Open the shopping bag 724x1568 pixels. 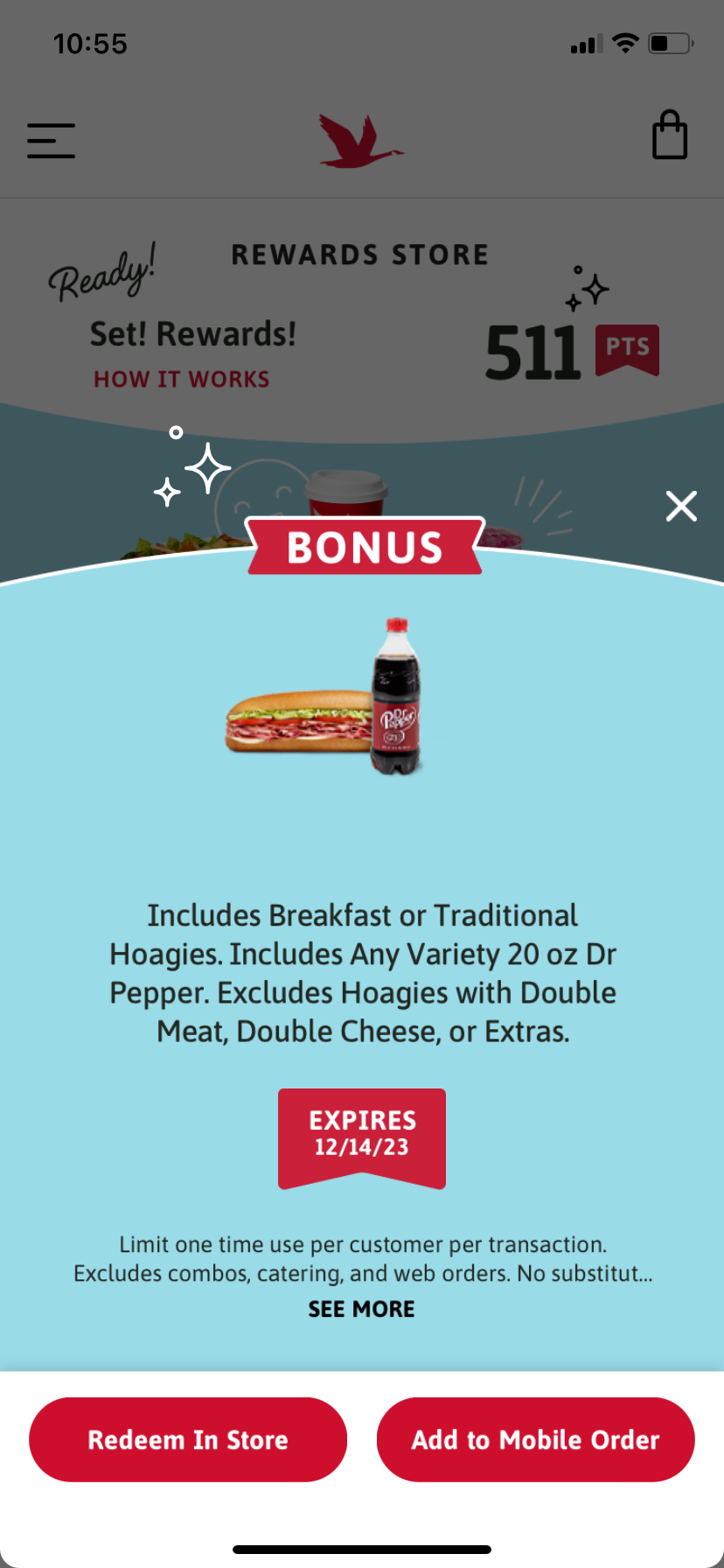coord(670,136)
